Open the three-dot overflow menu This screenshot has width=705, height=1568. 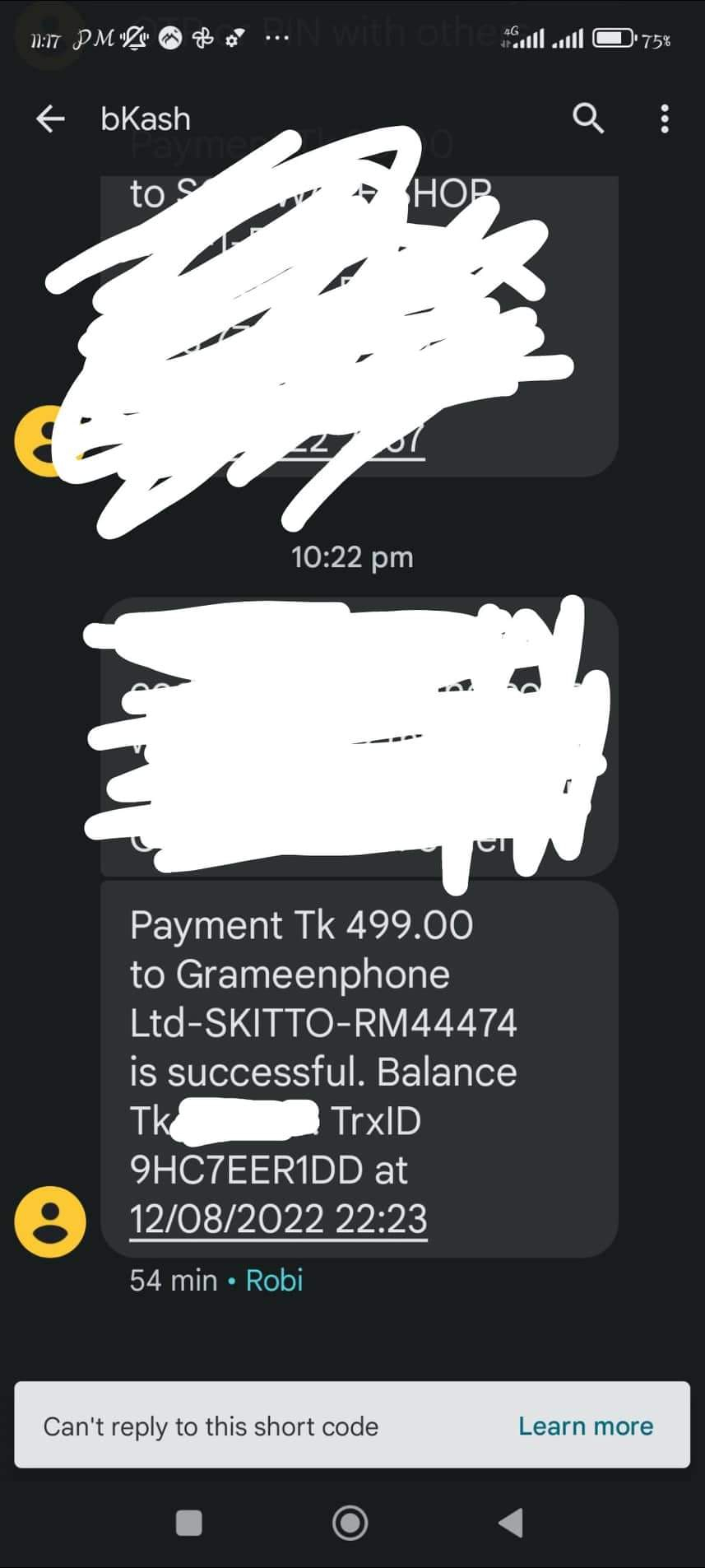tap(665, 119)
